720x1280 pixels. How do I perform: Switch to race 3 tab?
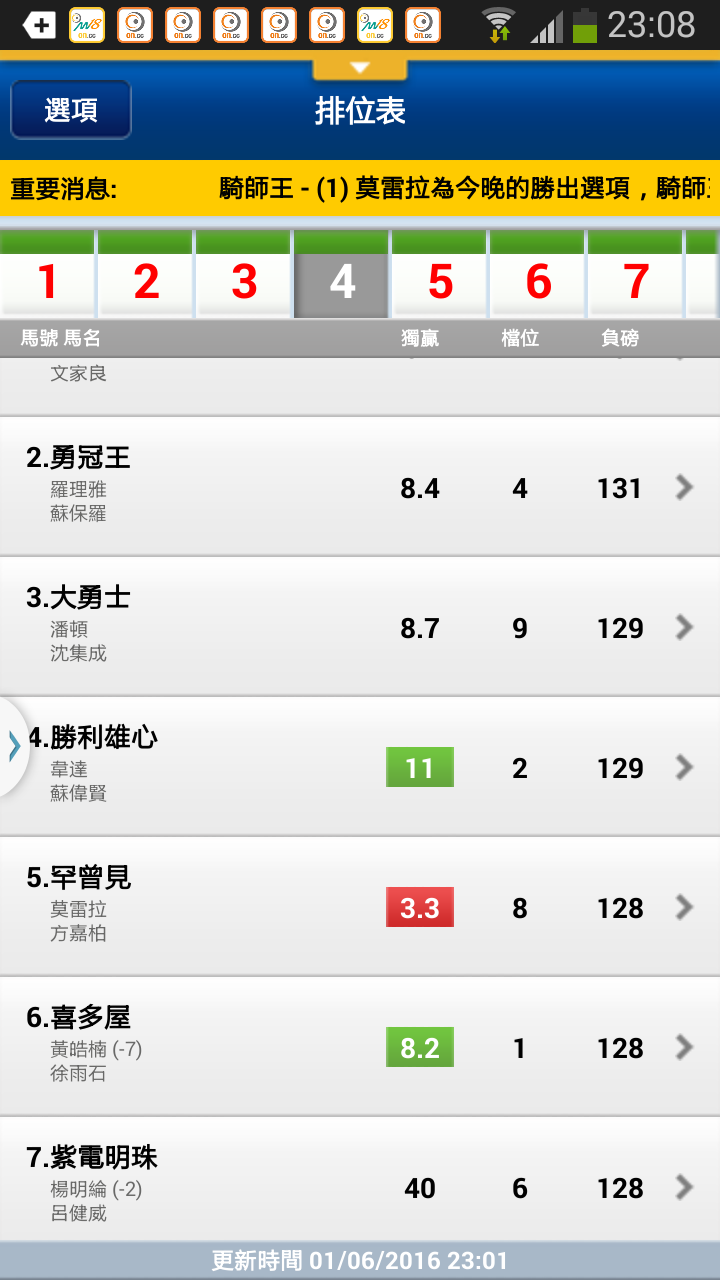244,274
